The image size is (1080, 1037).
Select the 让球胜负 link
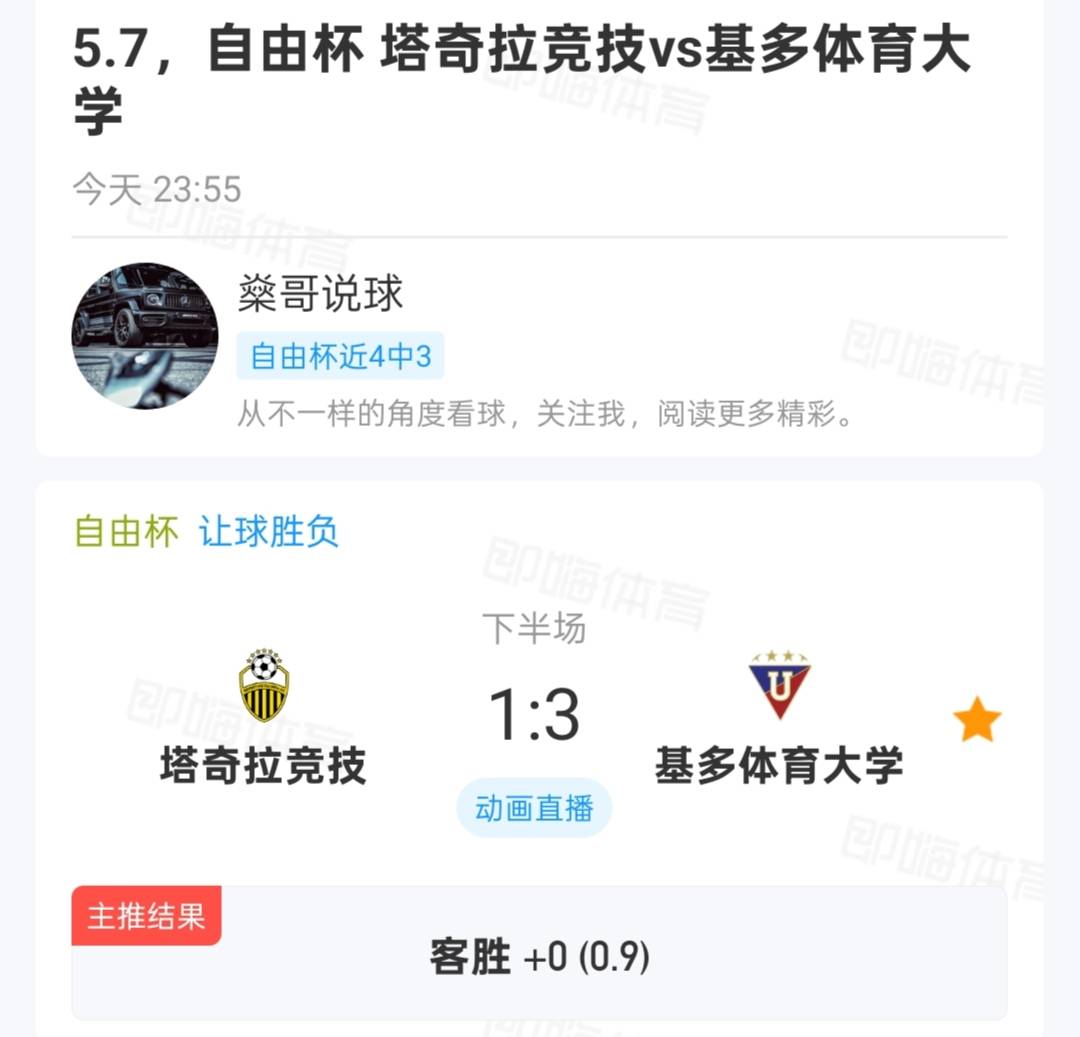point(268,532)
